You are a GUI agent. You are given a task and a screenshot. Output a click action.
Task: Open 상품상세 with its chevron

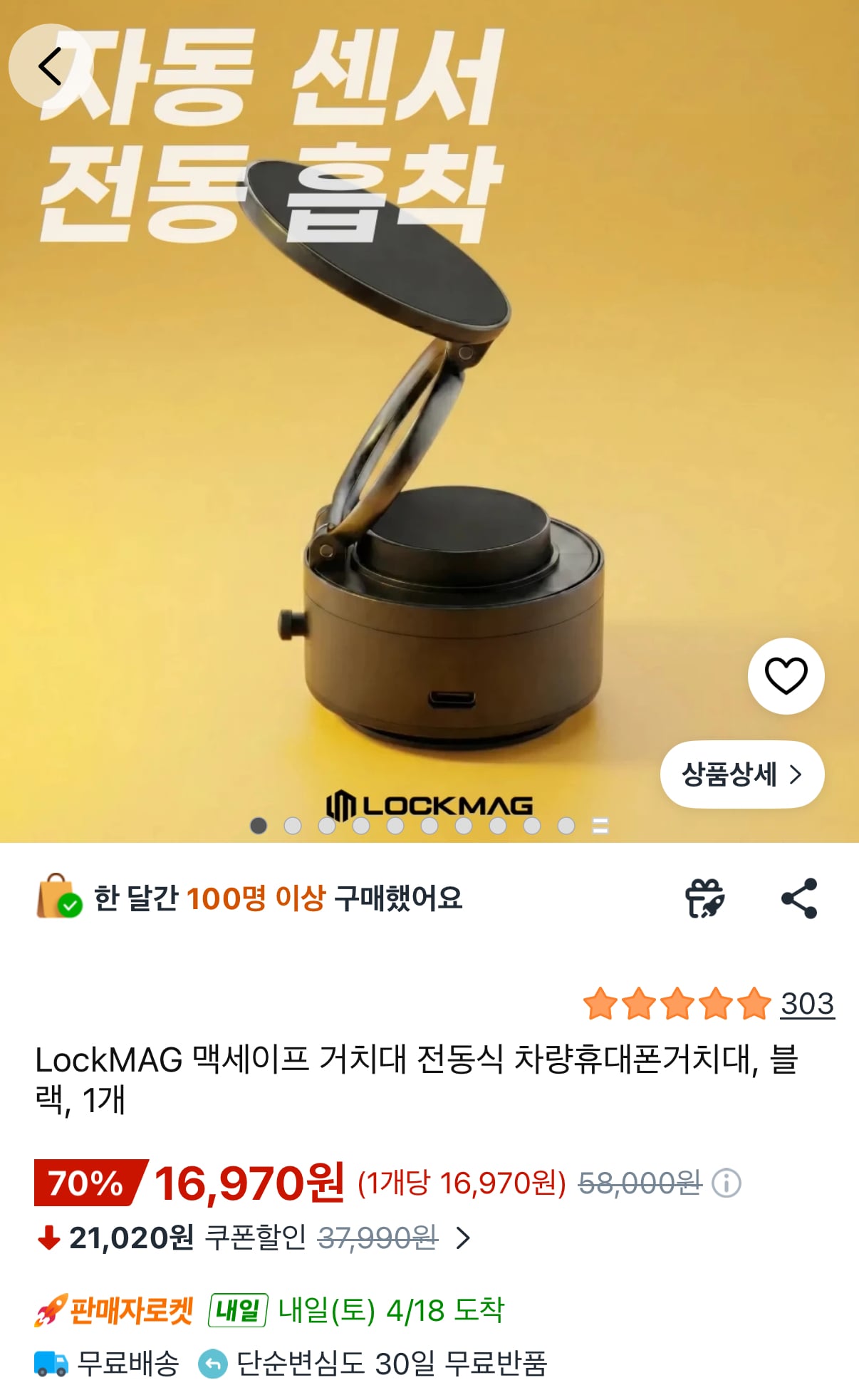pyautogui.click(x=741, y=774)
